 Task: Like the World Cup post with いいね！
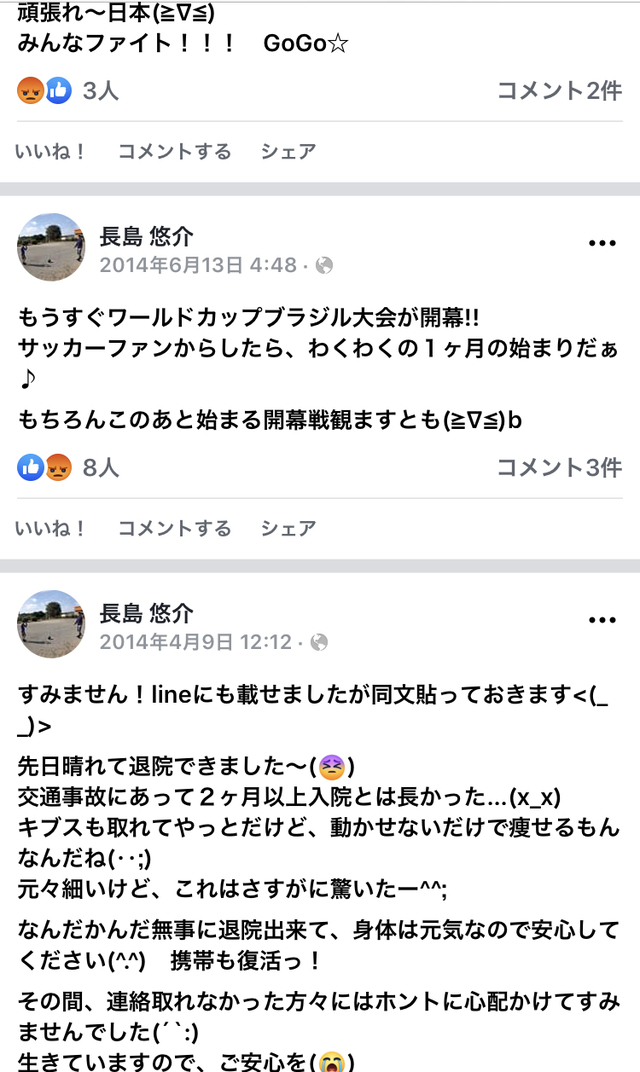[x=49, y=528]
